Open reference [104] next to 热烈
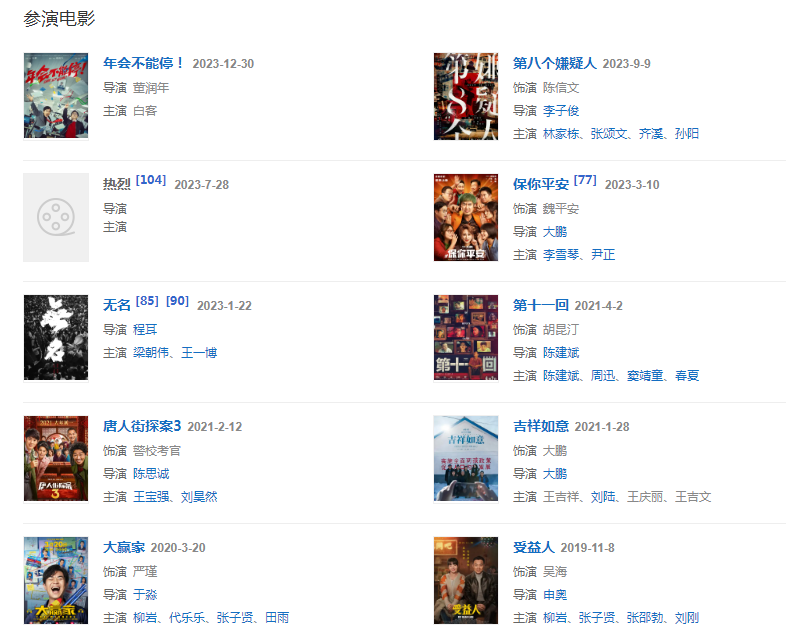 [x=151, y=180]
